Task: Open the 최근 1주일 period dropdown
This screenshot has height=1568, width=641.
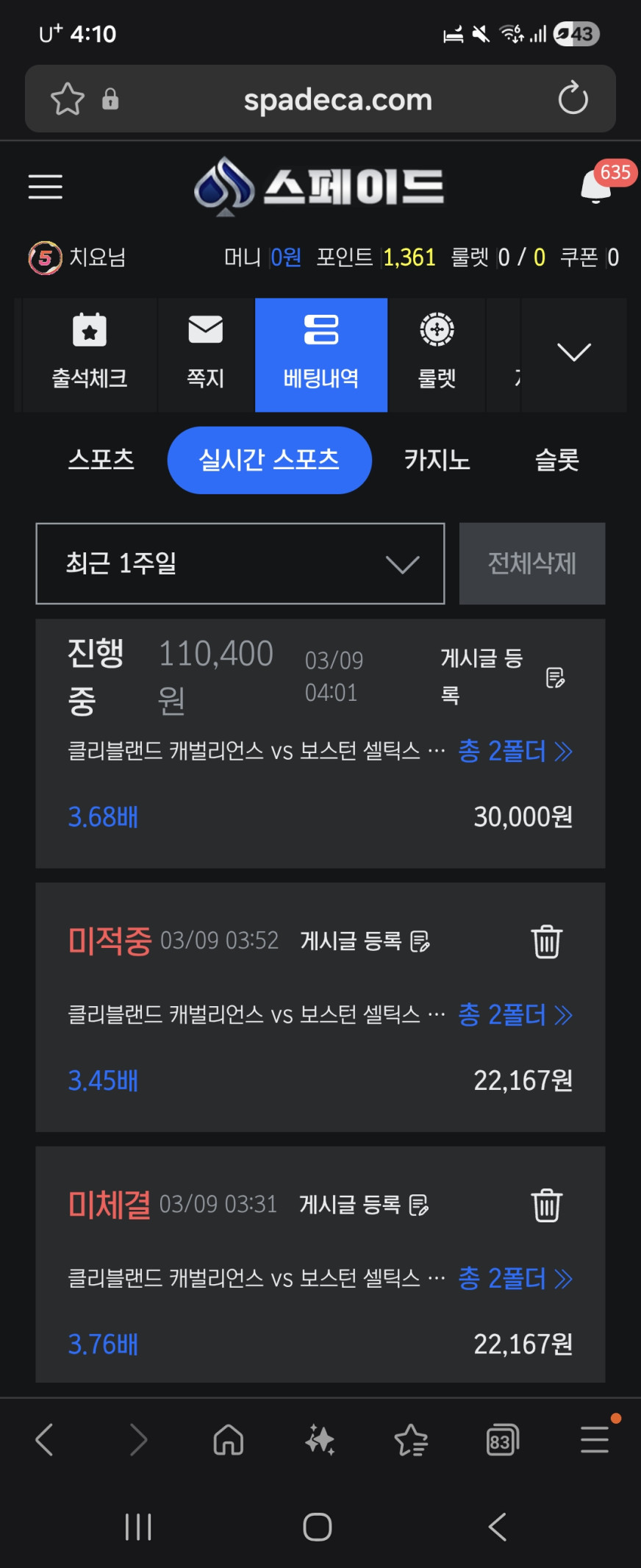Action: coord(240,563)
